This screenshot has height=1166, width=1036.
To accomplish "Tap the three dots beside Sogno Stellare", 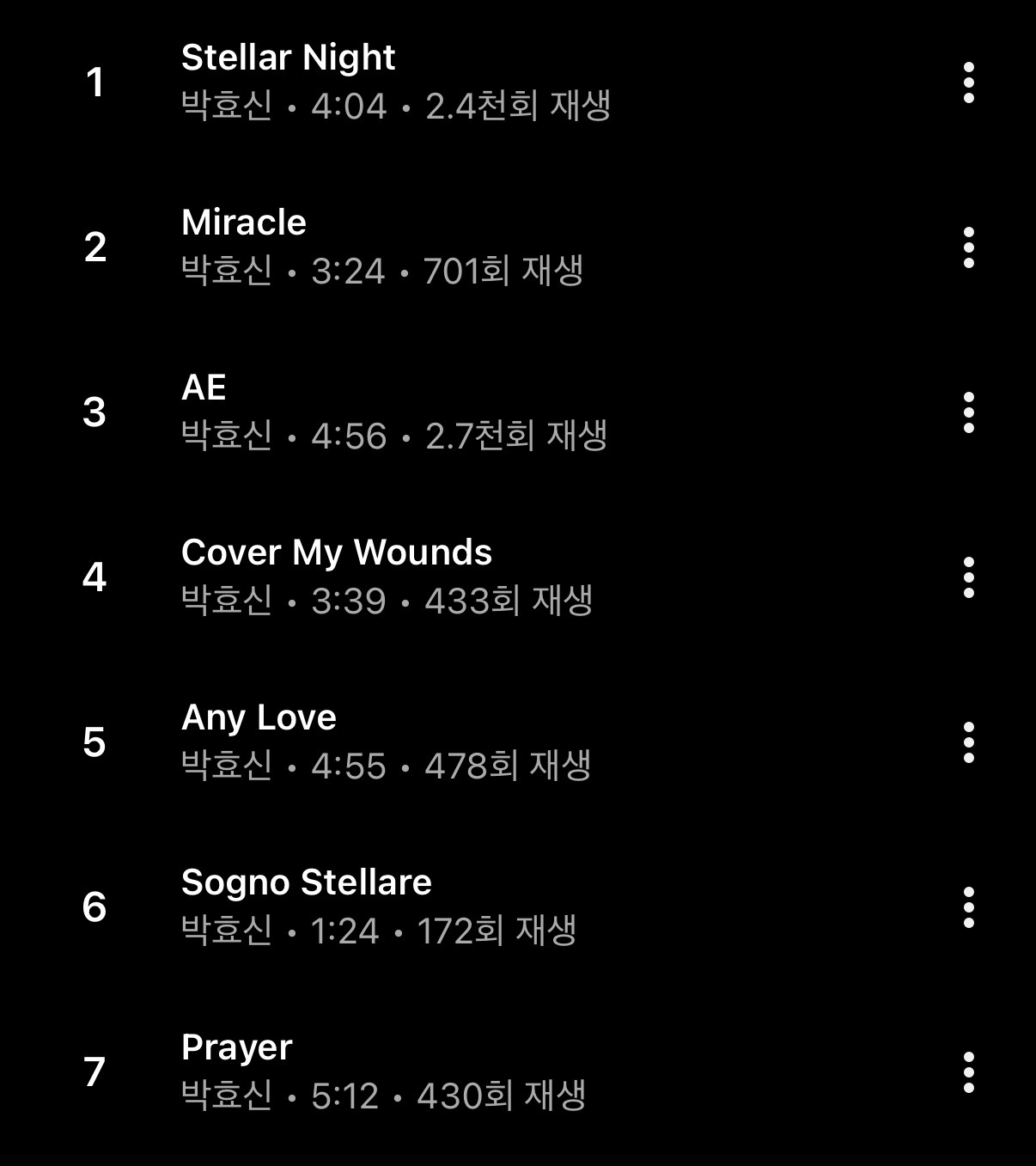I will tap(968, 907).
